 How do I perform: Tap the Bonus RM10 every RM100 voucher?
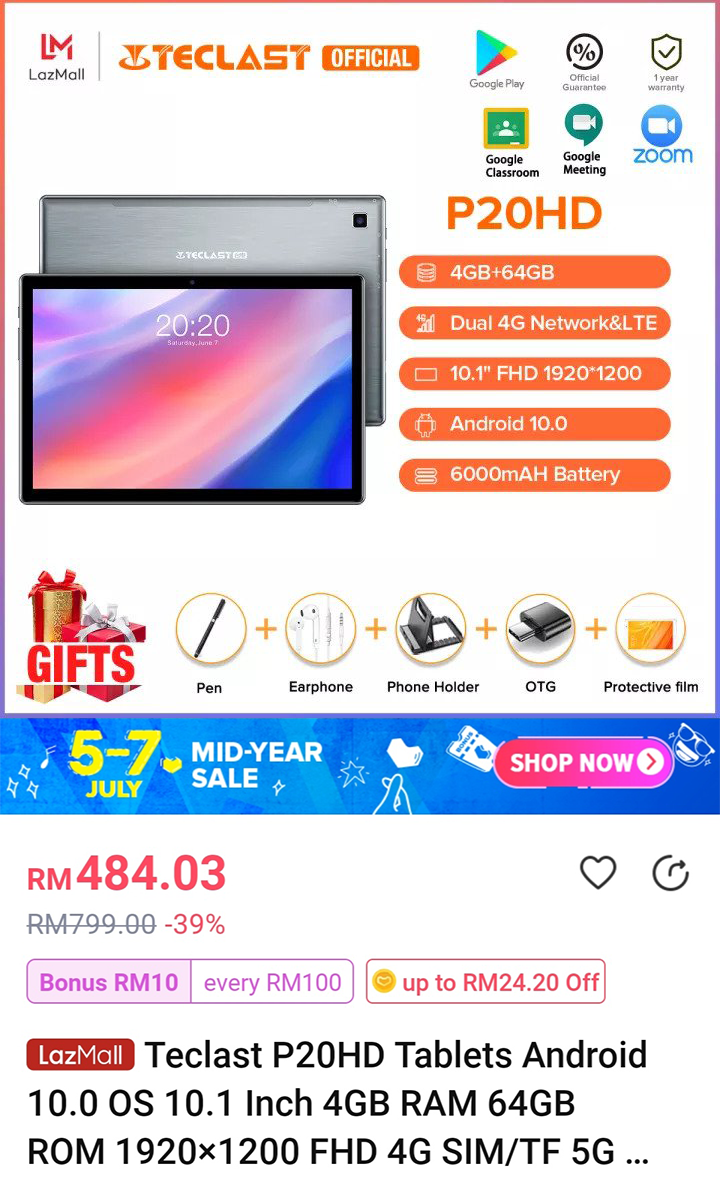(x=190, y=982)
